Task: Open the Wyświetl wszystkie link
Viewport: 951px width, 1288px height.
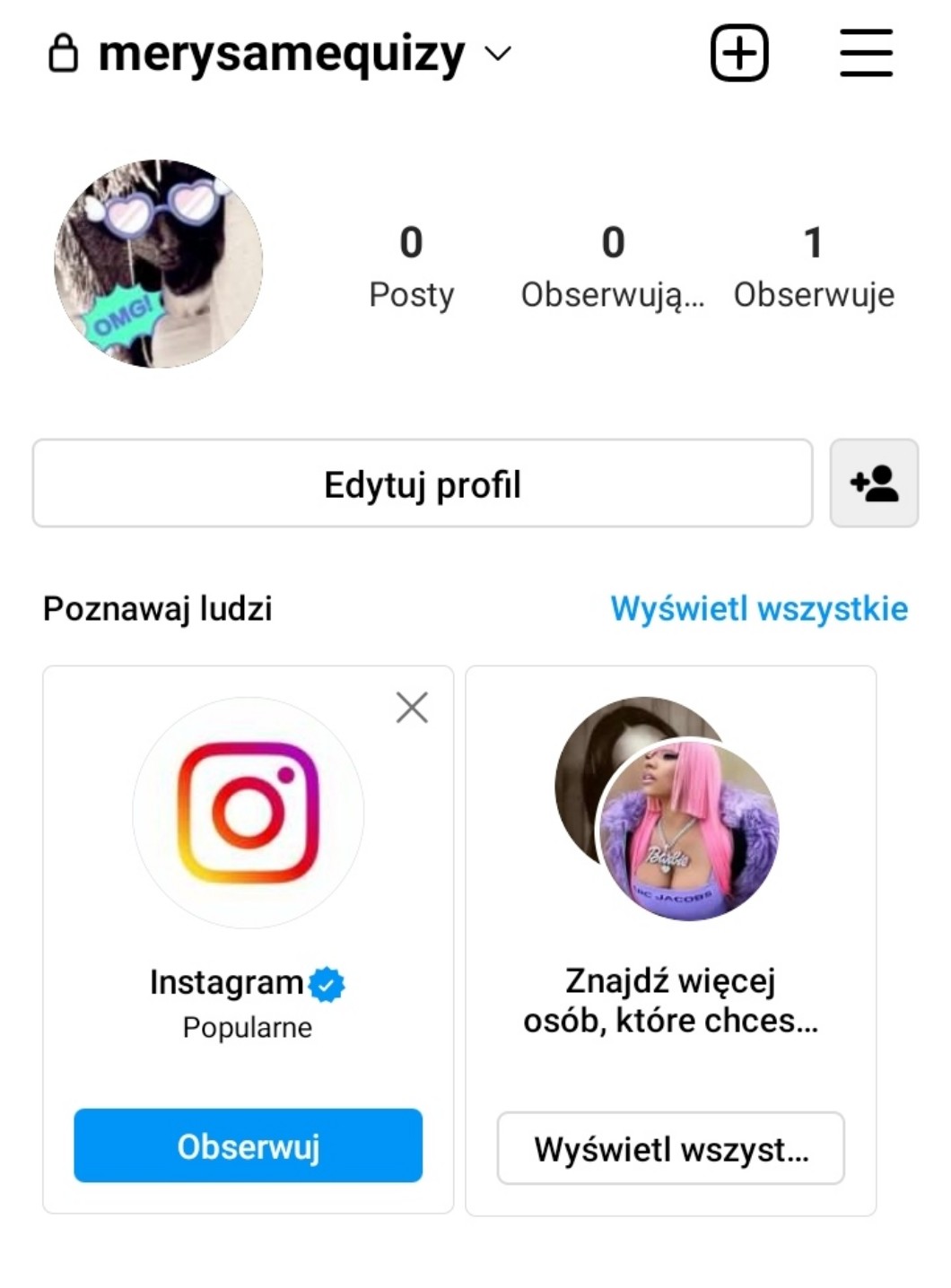Action: [x=759, y=609]
